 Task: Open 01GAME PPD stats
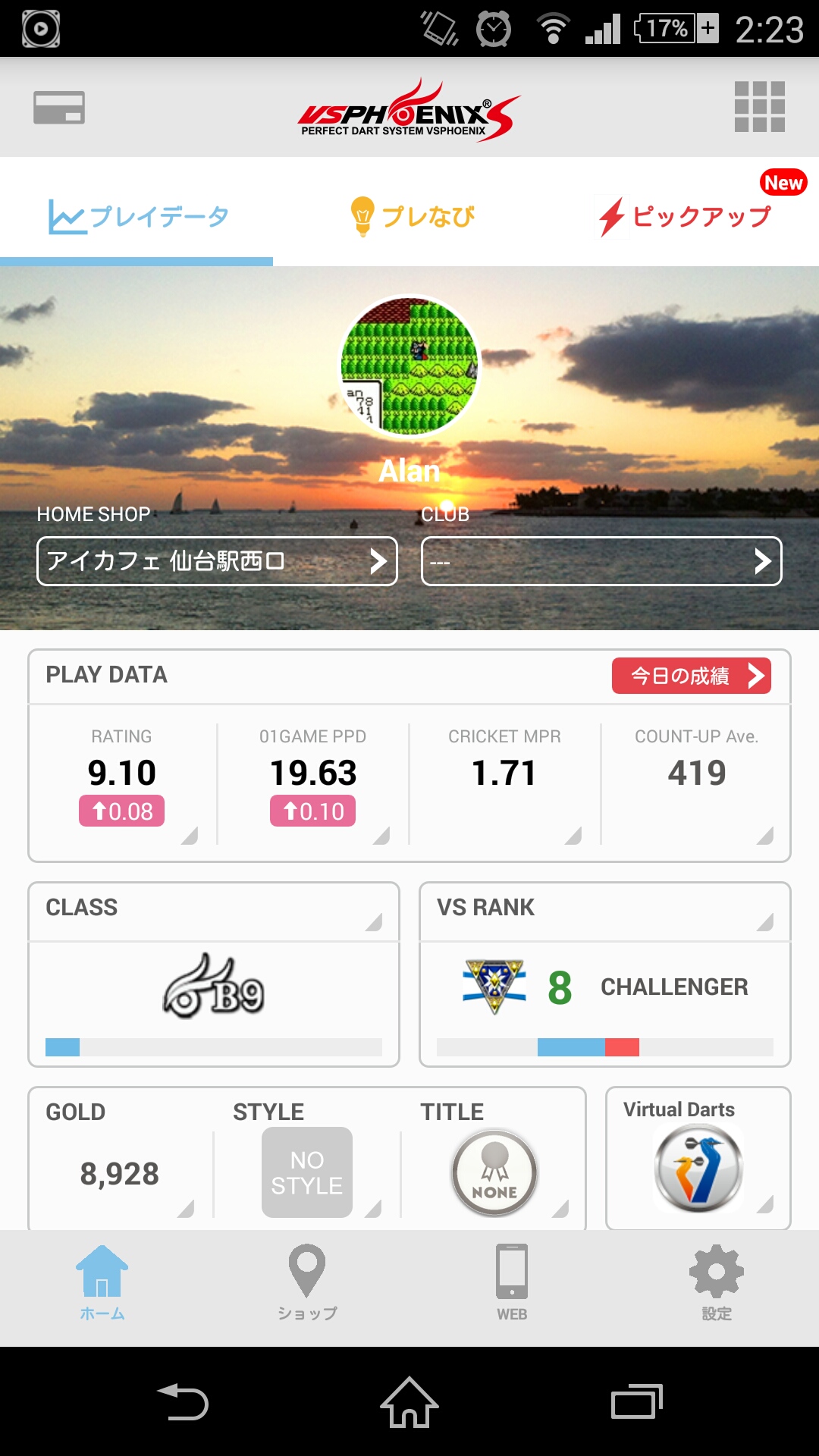(313, 783)
